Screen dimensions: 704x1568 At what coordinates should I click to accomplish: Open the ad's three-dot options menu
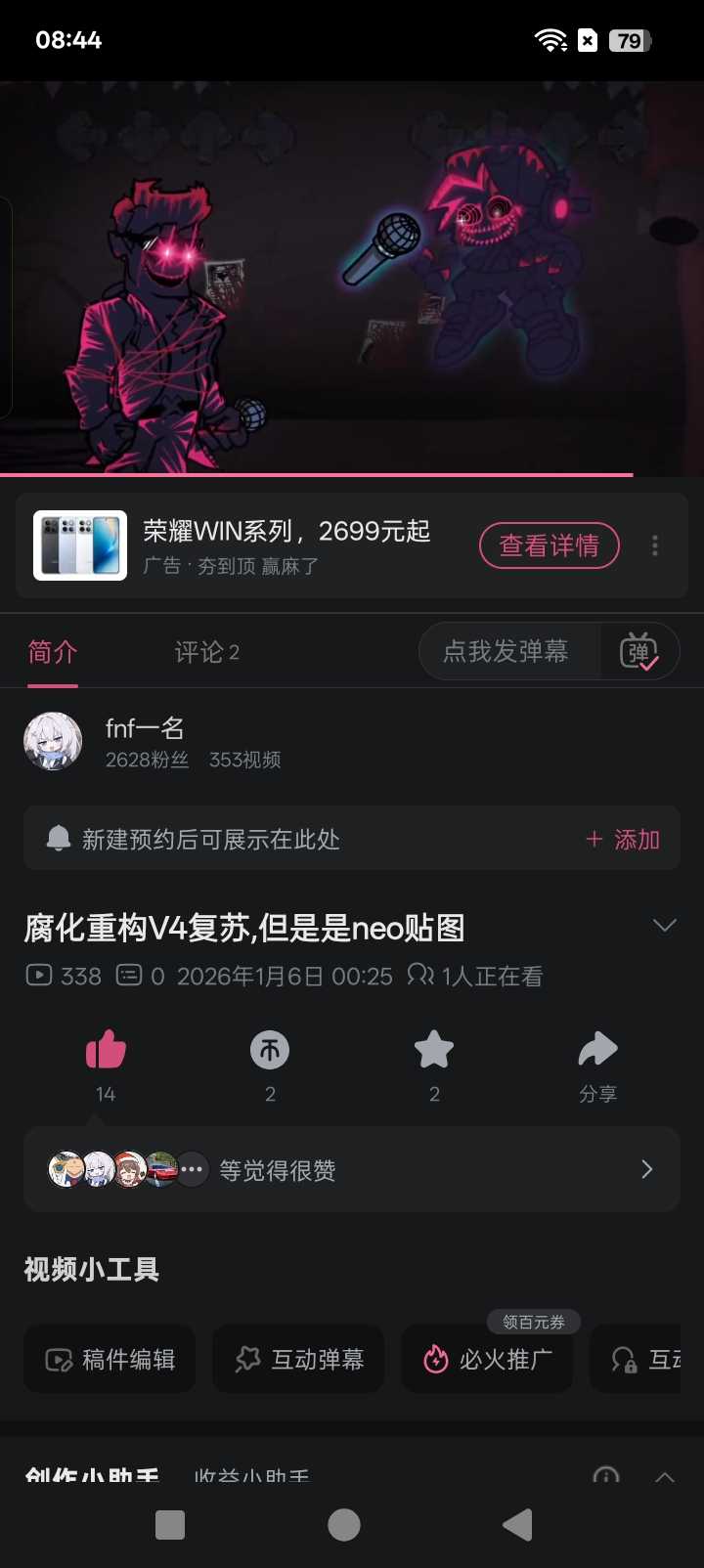655,545
